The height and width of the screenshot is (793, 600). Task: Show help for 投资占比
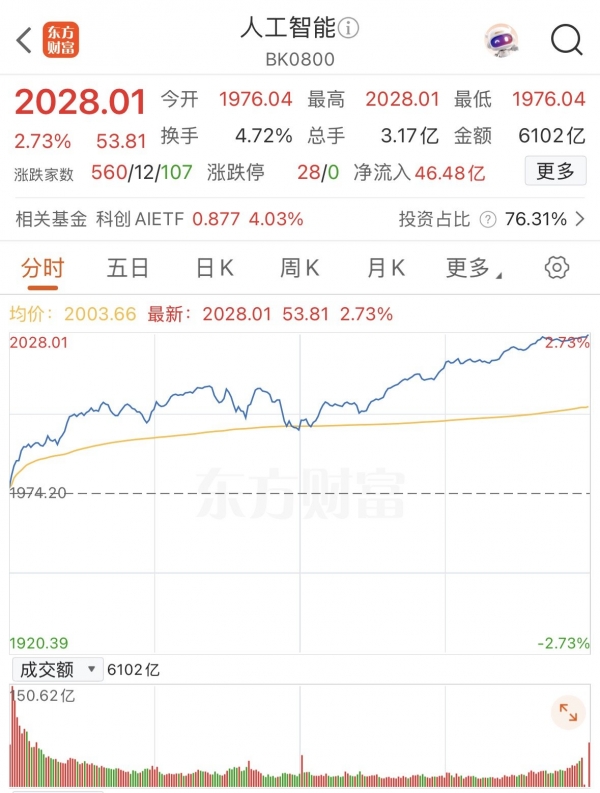point(487,219)
